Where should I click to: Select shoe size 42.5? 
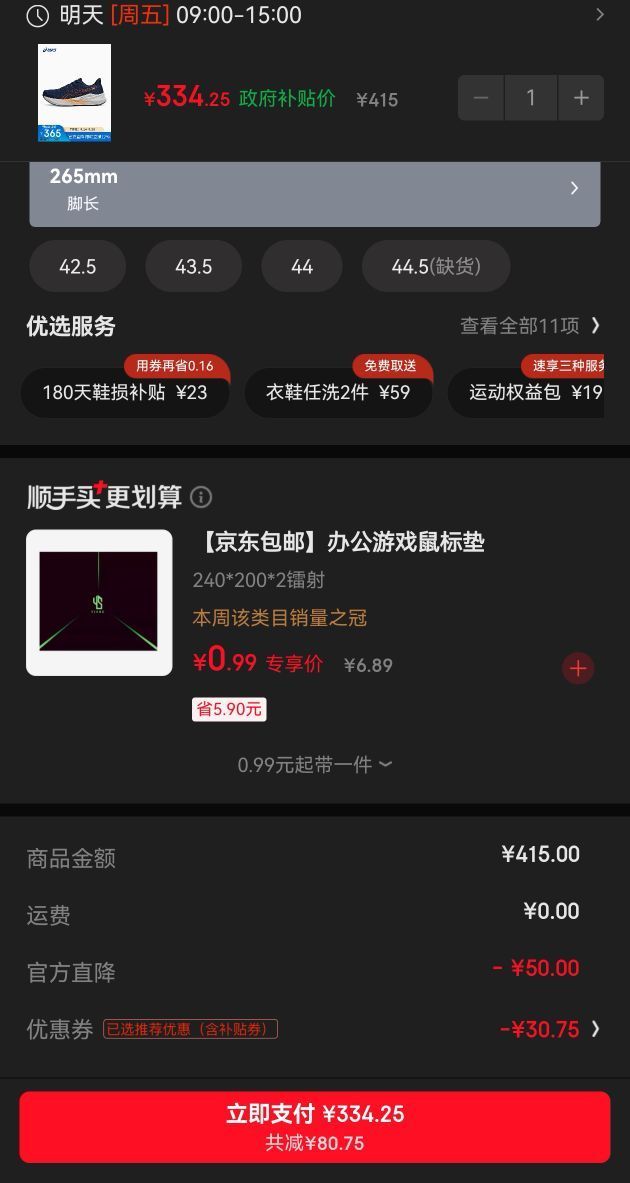[x=78, y=266]
